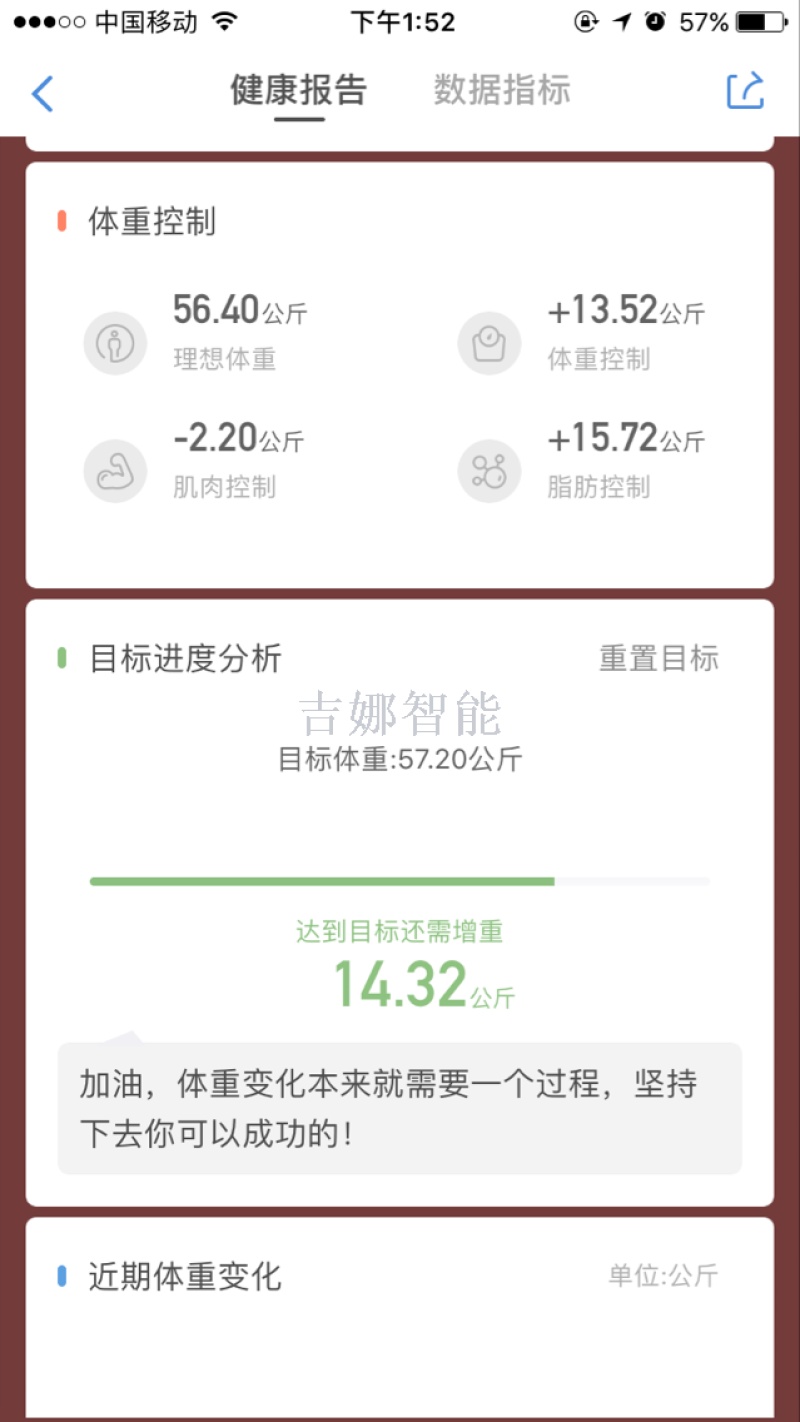800x1422 pixels.
Task: Switch to the 数据指标 tab
Action: 502,90
